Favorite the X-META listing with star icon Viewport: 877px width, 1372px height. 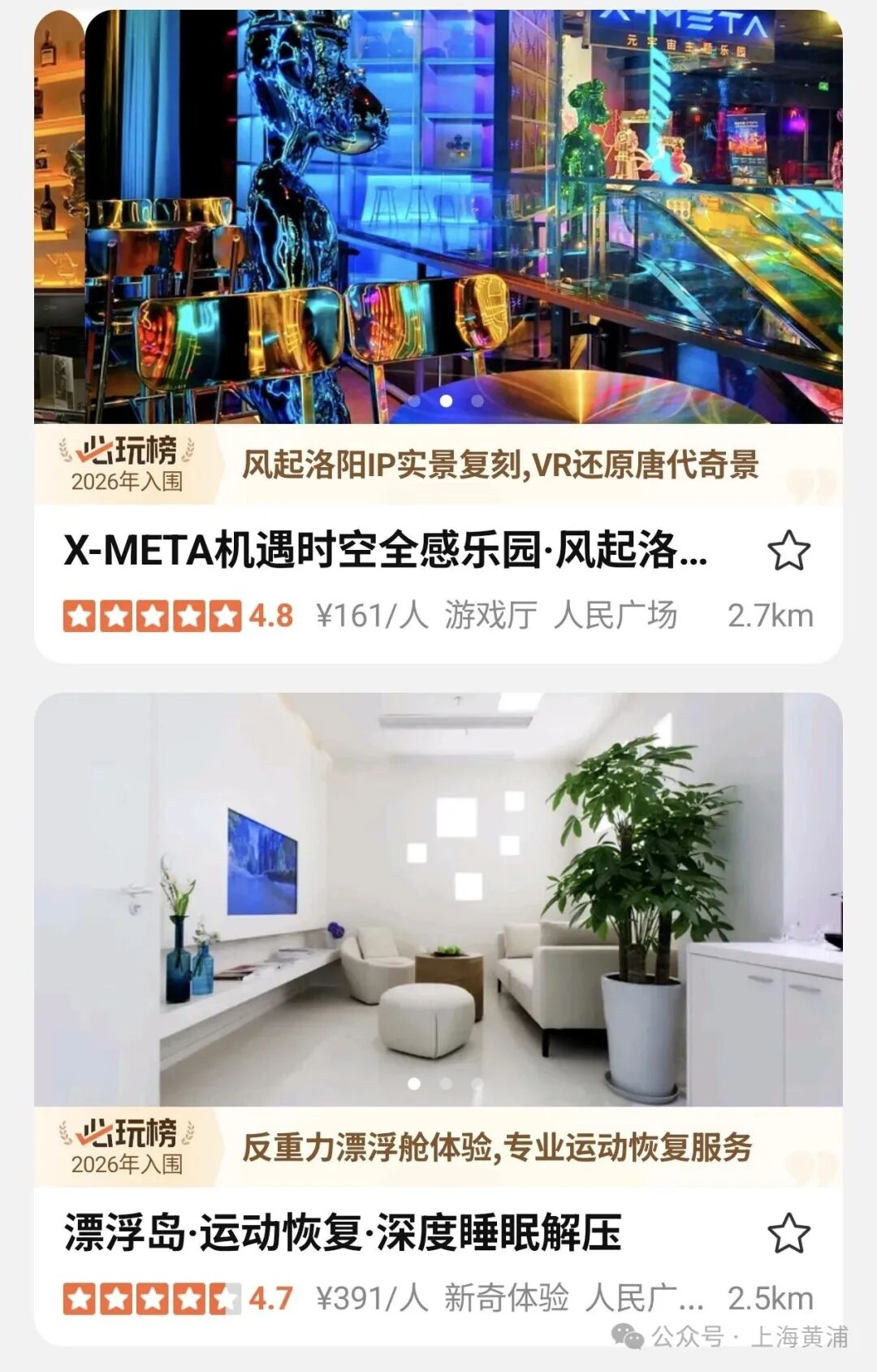(788, 551)
